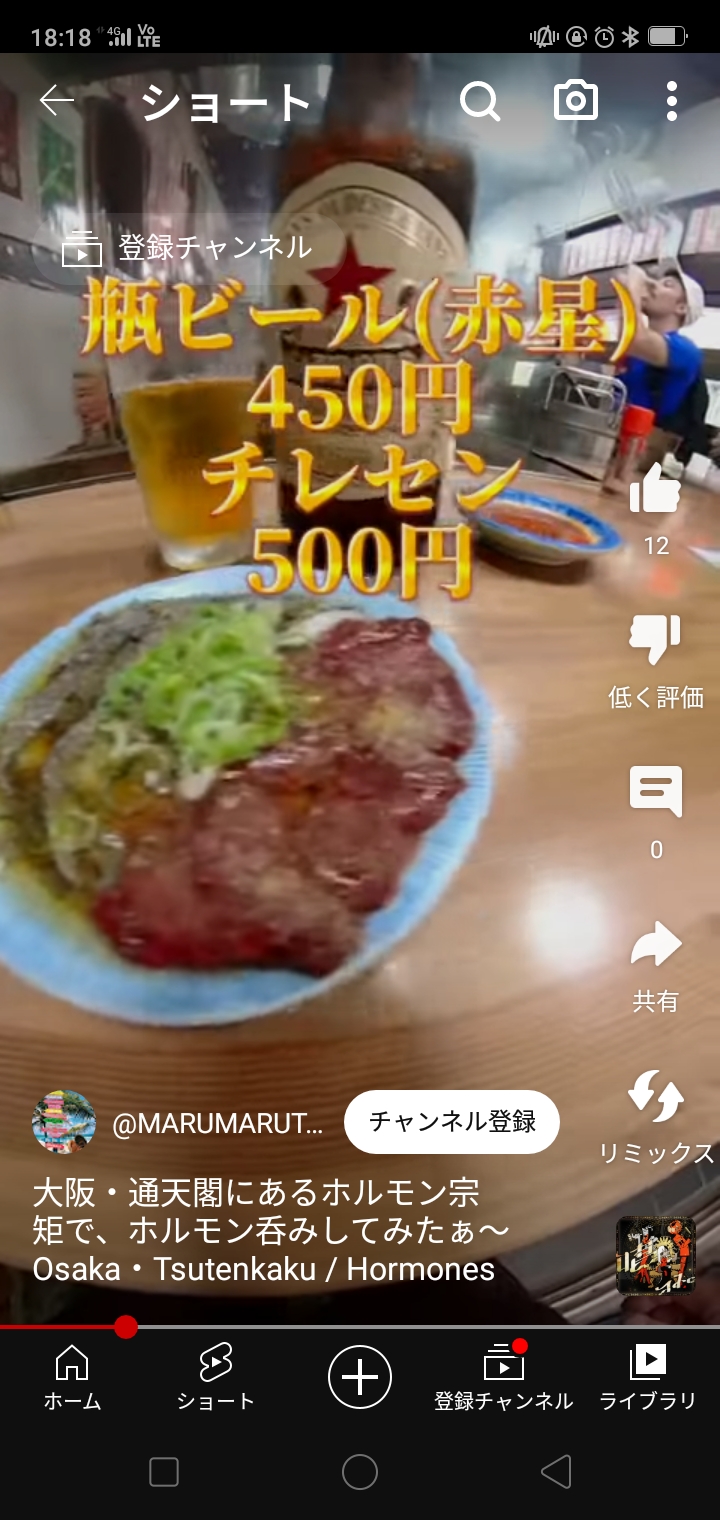This screenshot has height=1520, width=720.
Task: Go back using the top arrow
Action: 56,101
